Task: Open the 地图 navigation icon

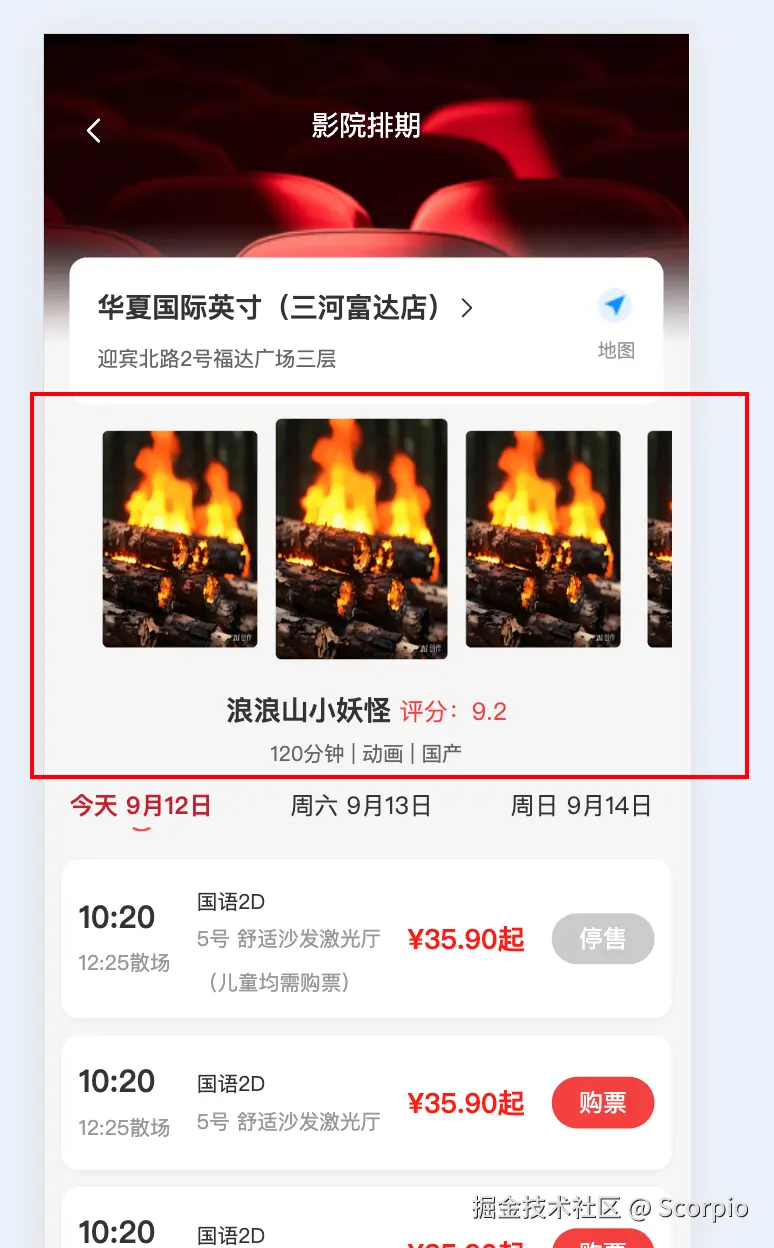Action: point(615,307)
